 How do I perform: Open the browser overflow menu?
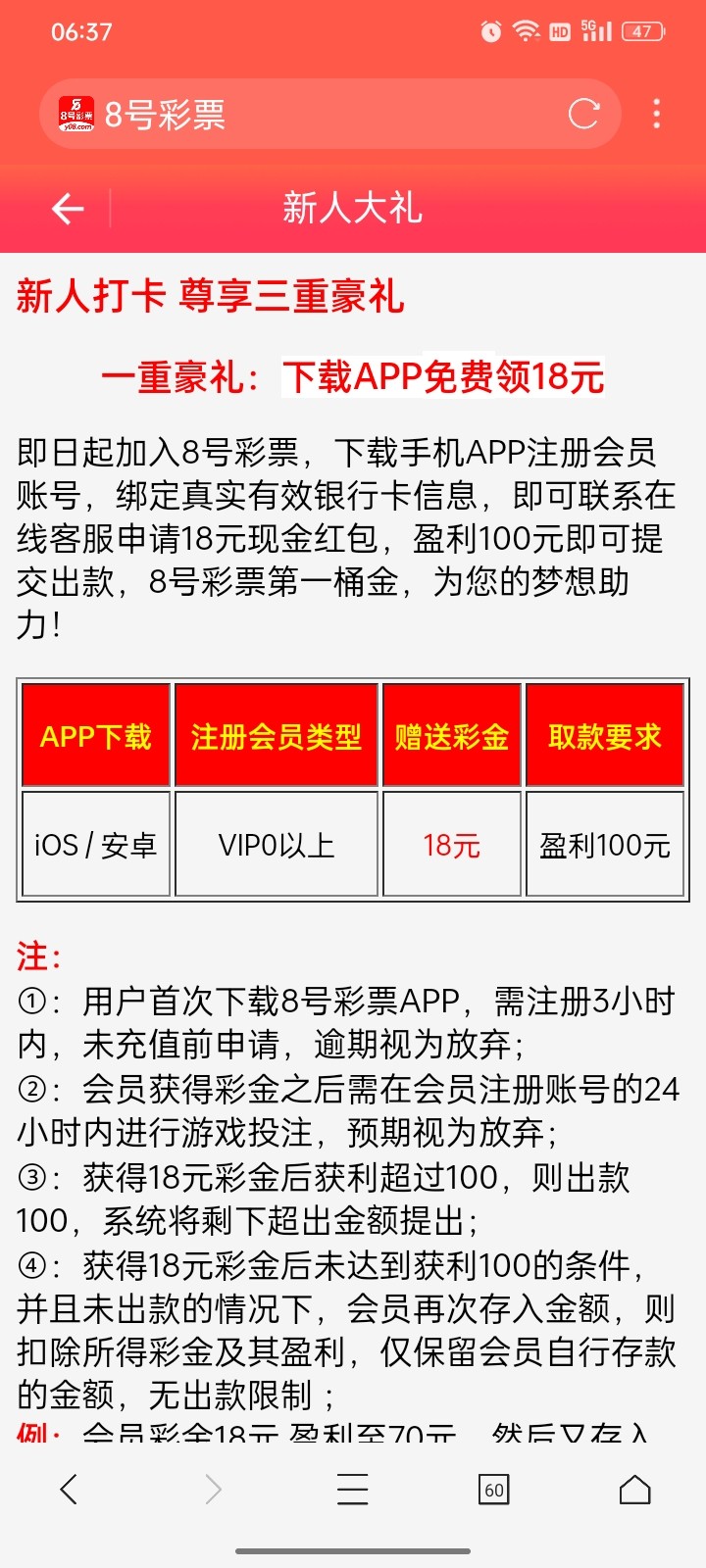[x=657, y=115]
